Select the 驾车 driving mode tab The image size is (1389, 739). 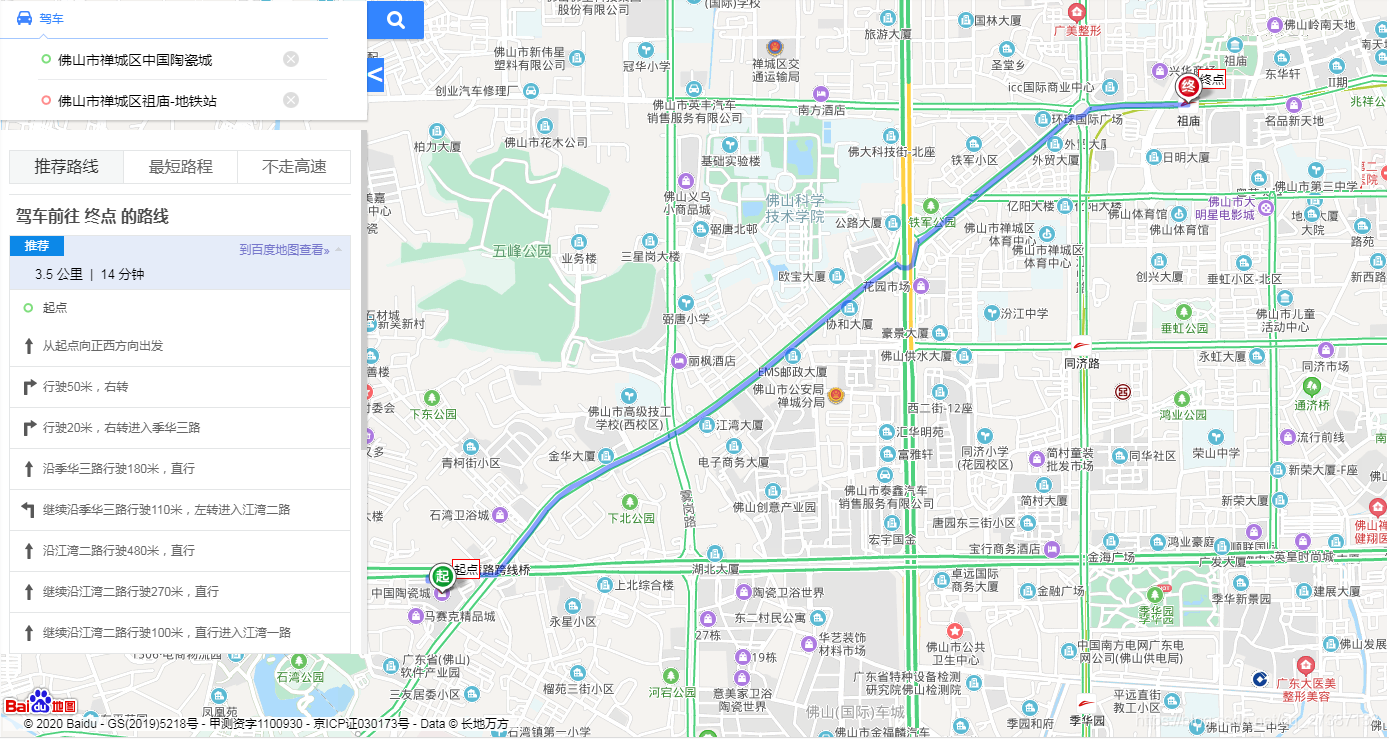(x=41, y=19)
